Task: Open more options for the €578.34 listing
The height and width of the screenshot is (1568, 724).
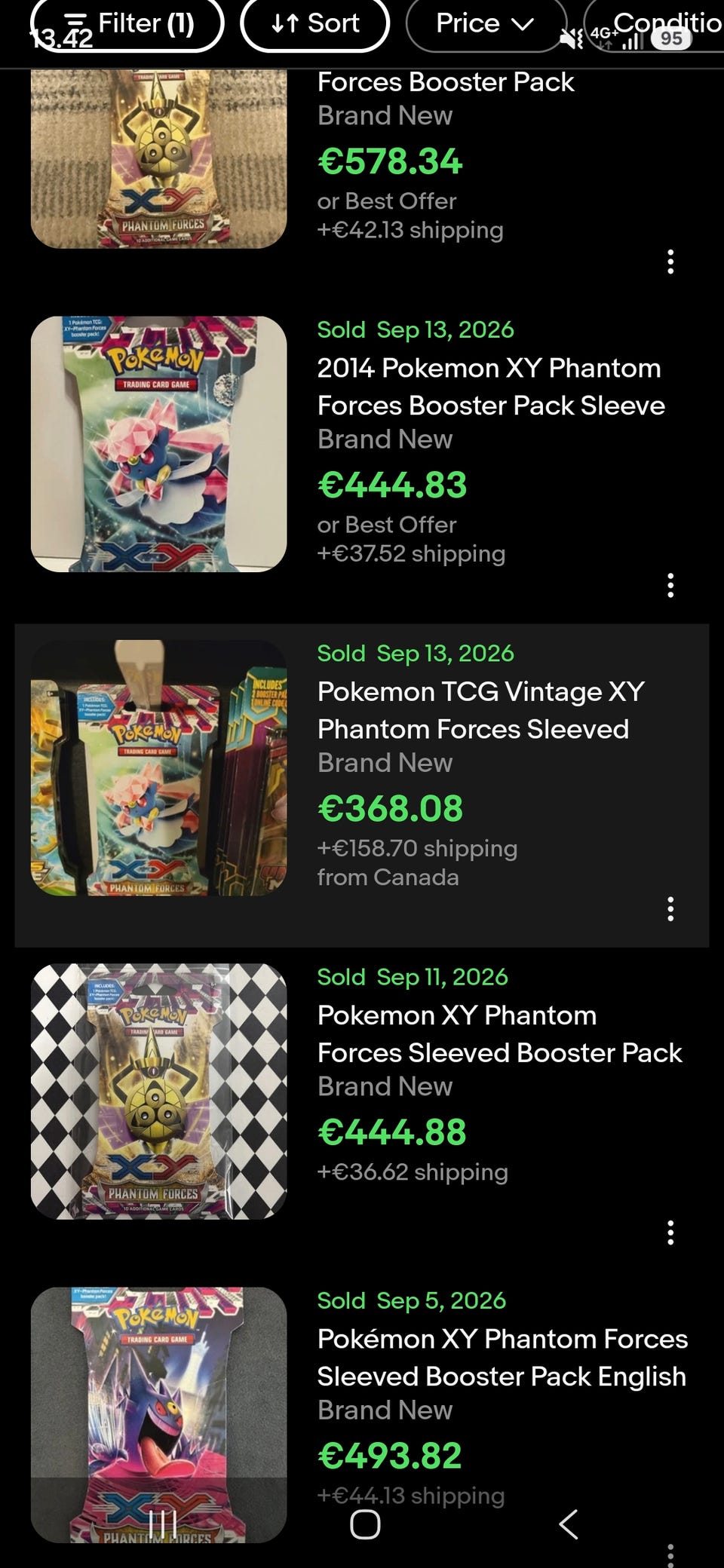Action: point(670,262)
